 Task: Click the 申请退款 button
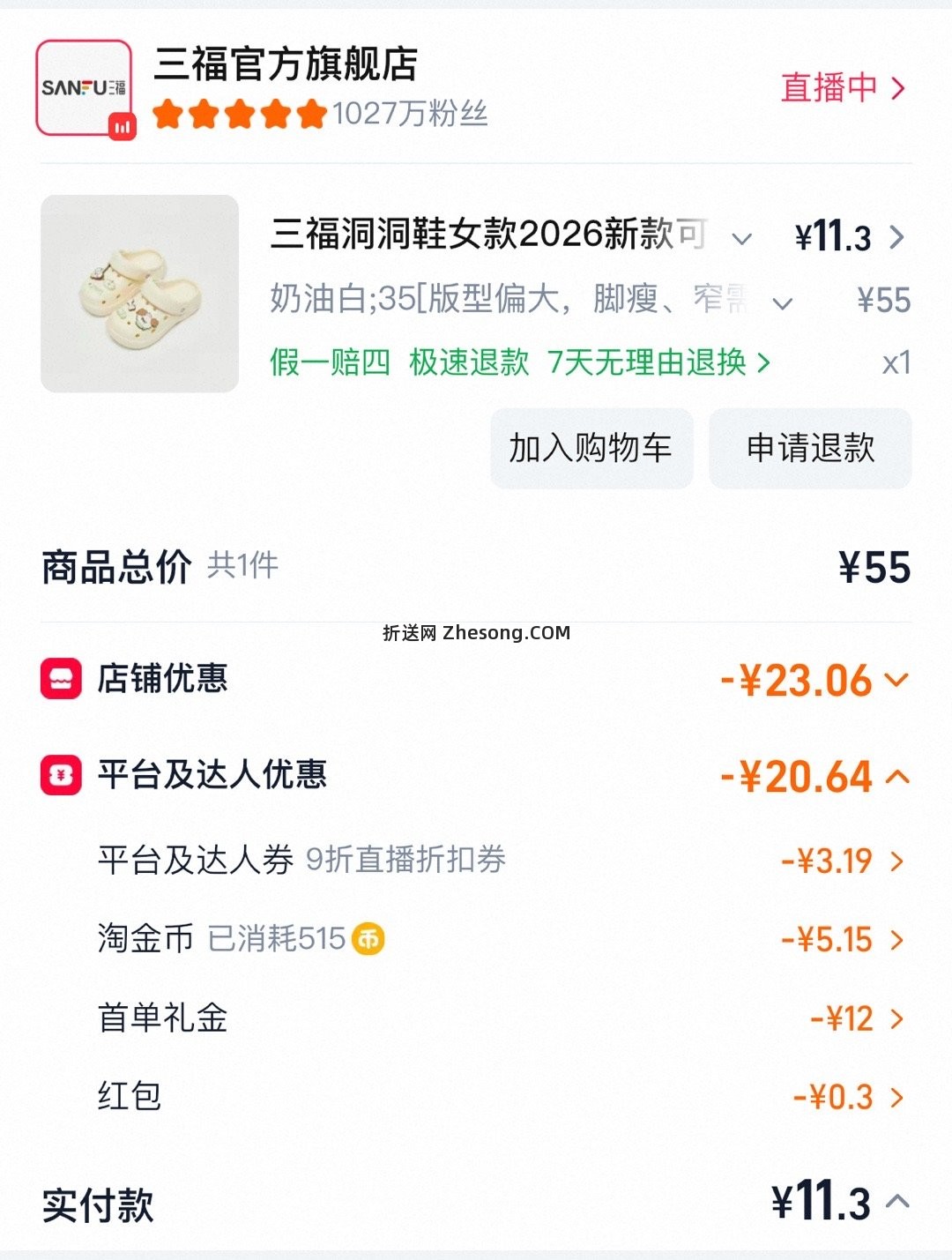point(809,450)
